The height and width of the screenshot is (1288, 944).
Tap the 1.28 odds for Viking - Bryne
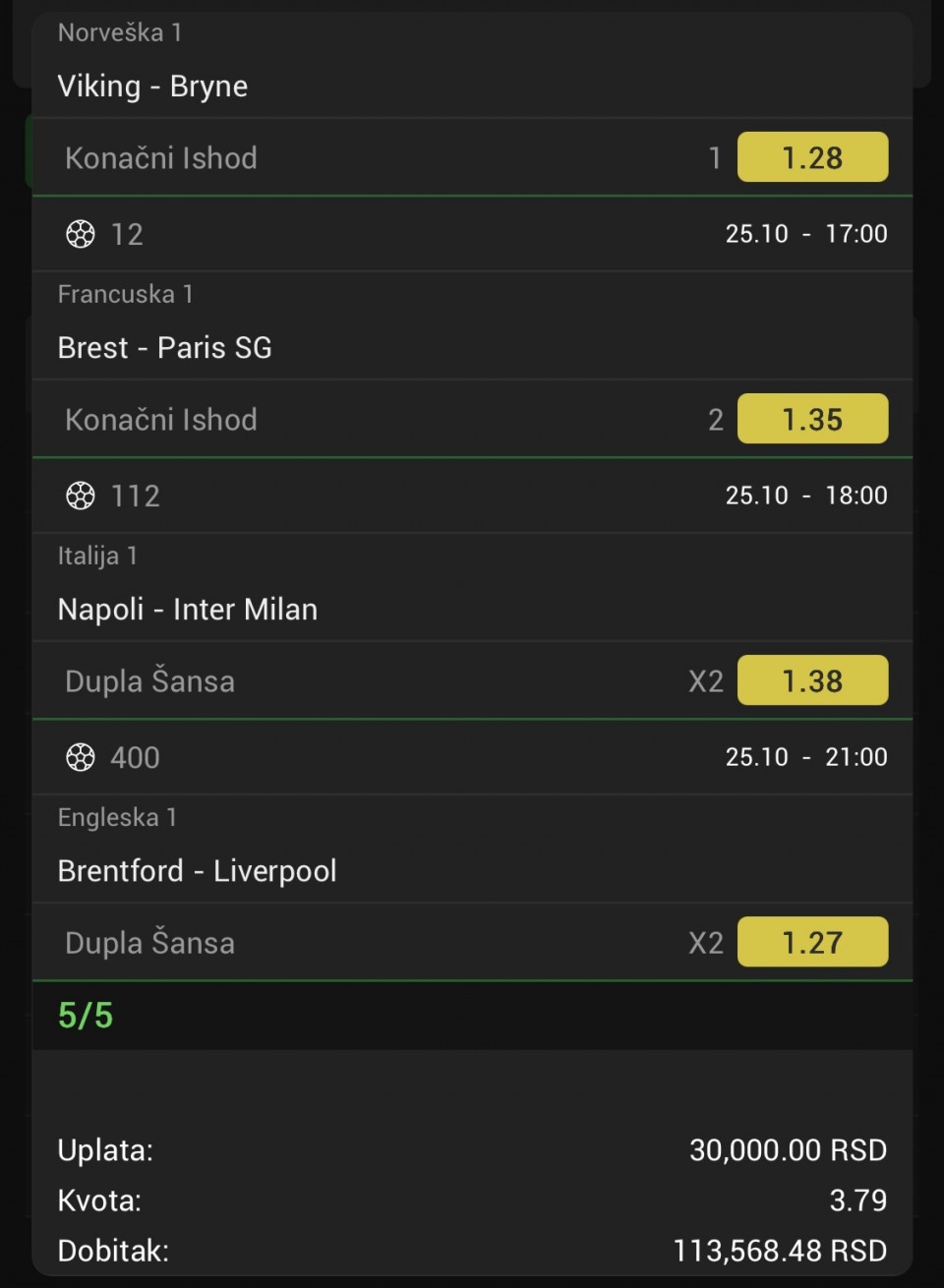pyautogui.click(x=812, y=157)
